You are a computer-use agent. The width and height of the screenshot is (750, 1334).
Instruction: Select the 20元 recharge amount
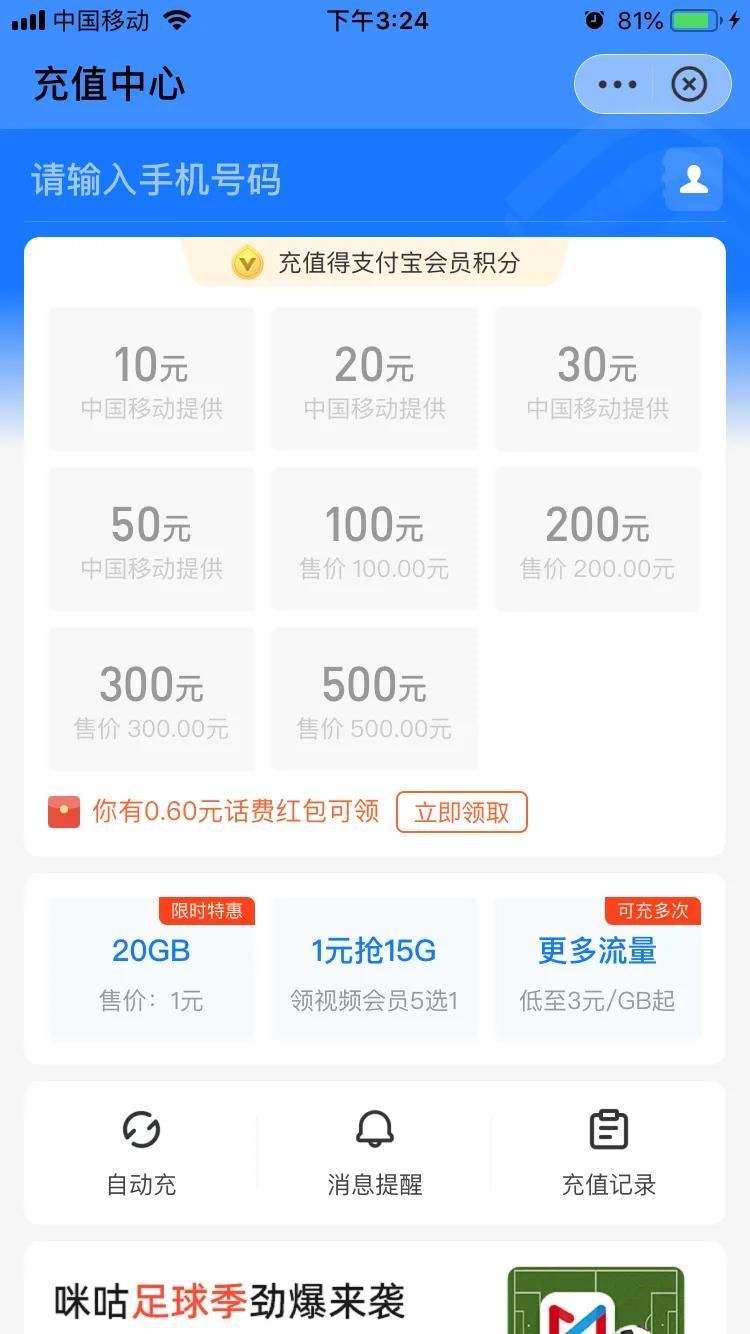(374, 379)
